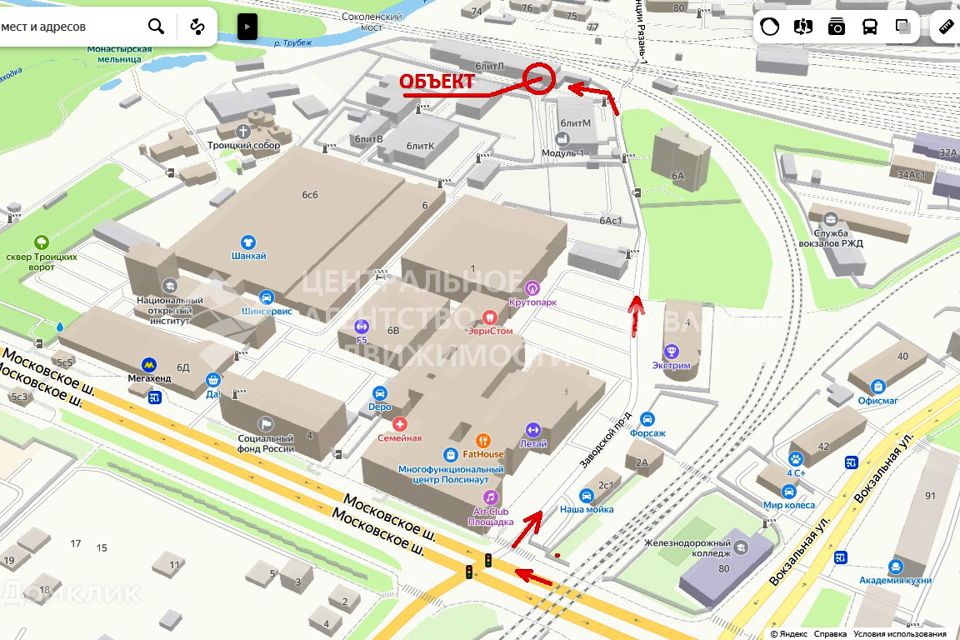Screen dimensions: 960x640
Task: Show photos on the map
Action: point(836,27)
